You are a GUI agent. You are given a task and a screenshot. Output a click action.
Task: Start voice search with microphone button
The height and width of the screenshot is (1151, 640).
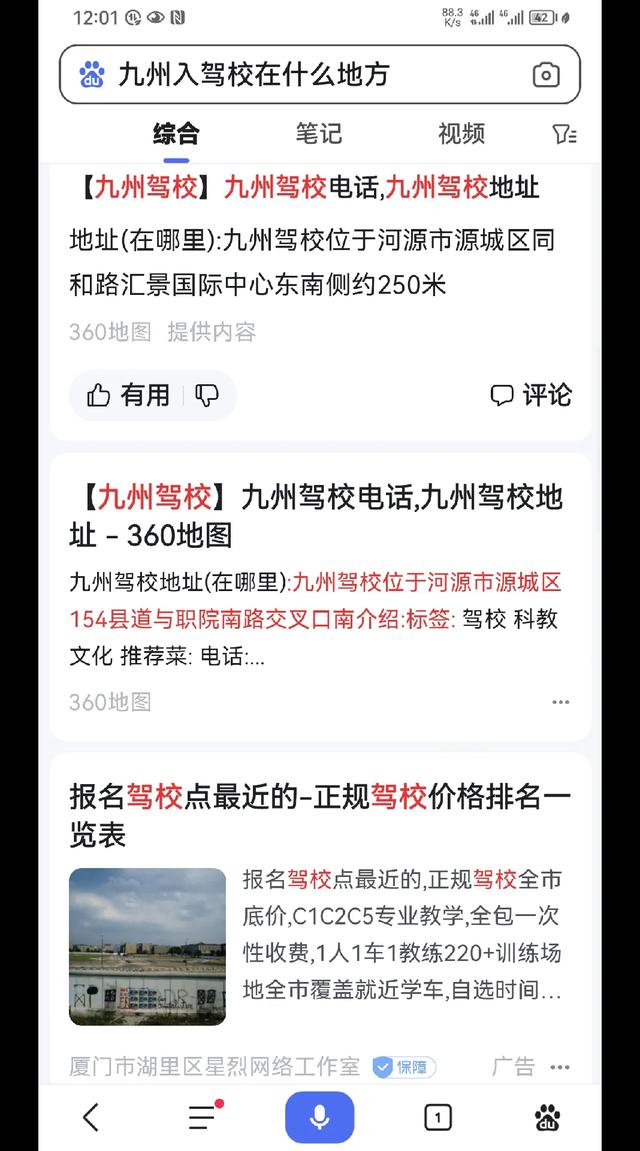[x=319, y=1117]
